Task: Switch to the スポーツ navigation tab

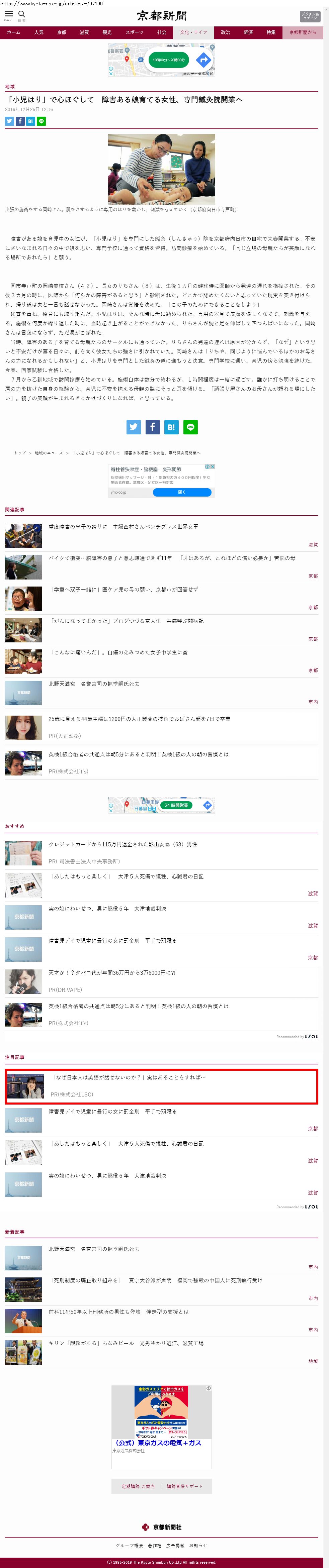Action: [x=134, y=32]
